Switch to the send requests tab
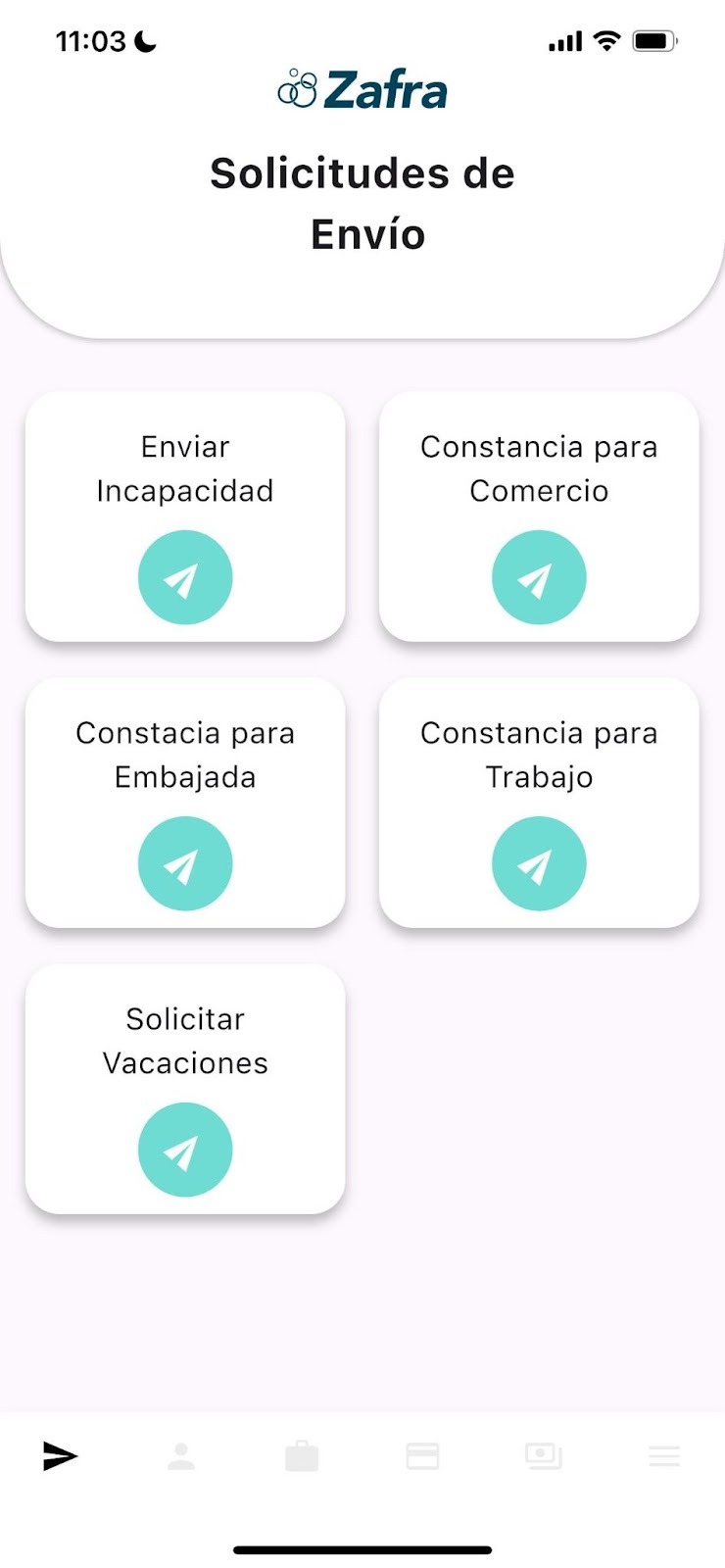Screen dimensions: 725x1568 click(61, 1456)
